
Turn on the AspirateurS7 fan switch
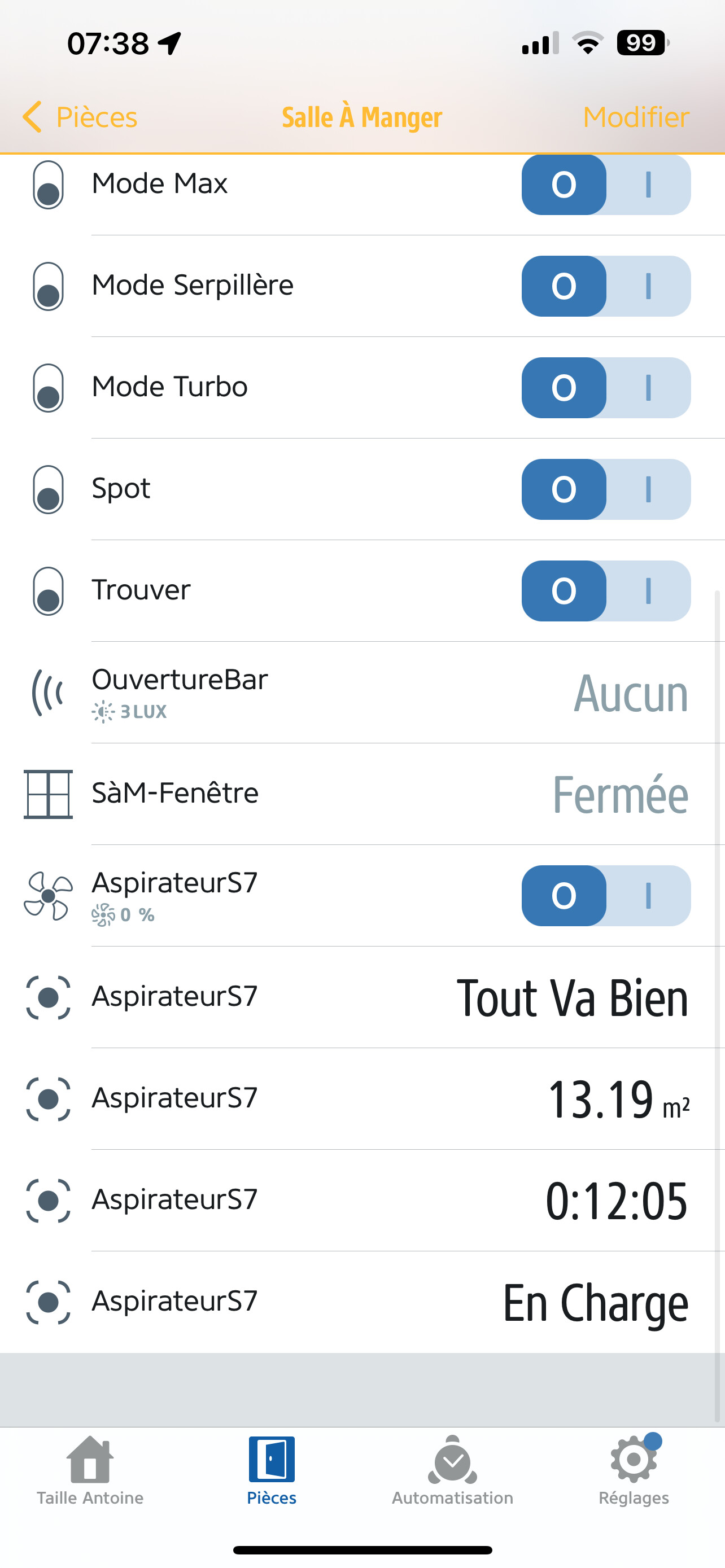606,896
